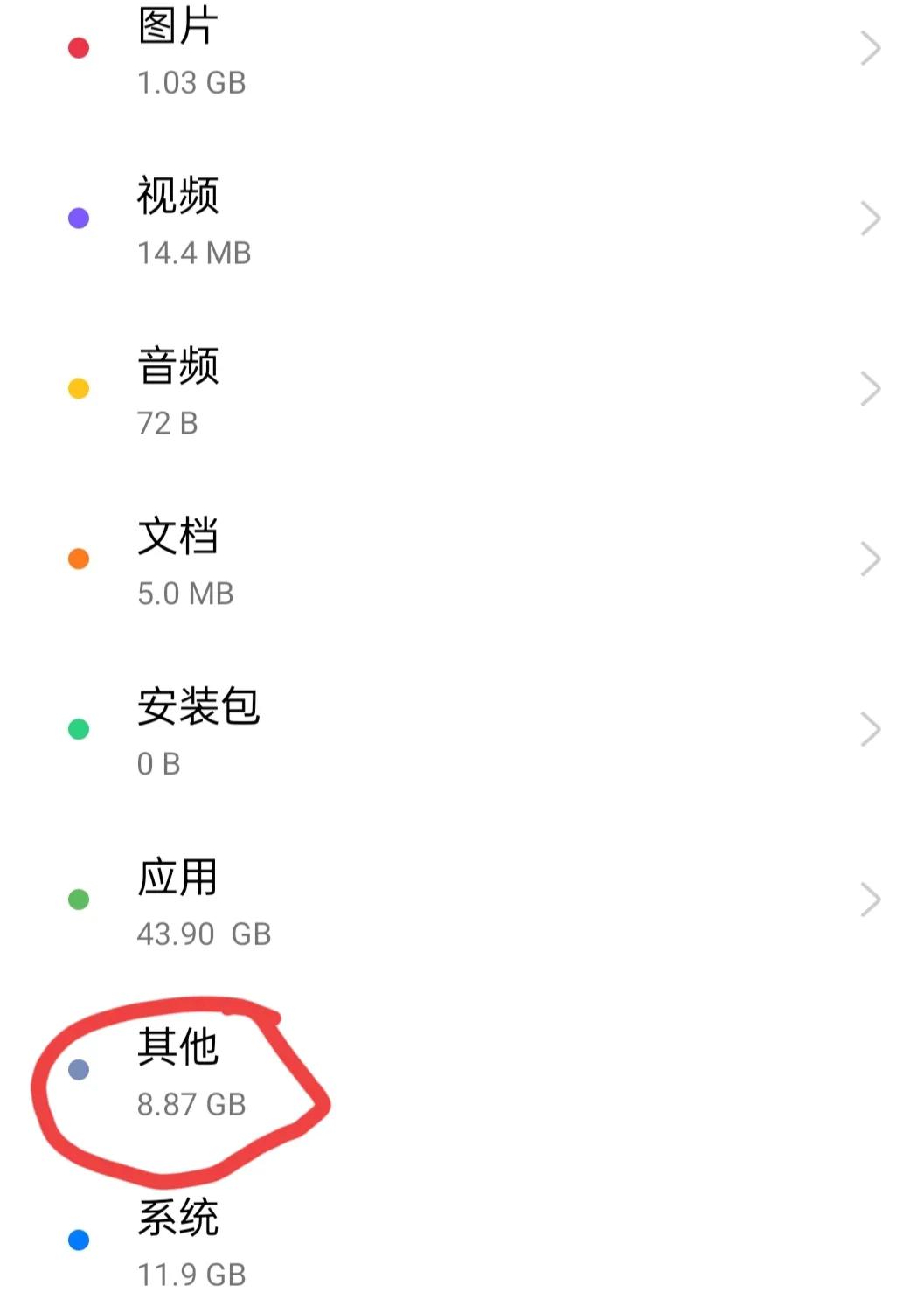The height and width of the screenshot is (1299, 924).
Task: Click the green dot icon beside 应用
Action: tap(79, 900)
